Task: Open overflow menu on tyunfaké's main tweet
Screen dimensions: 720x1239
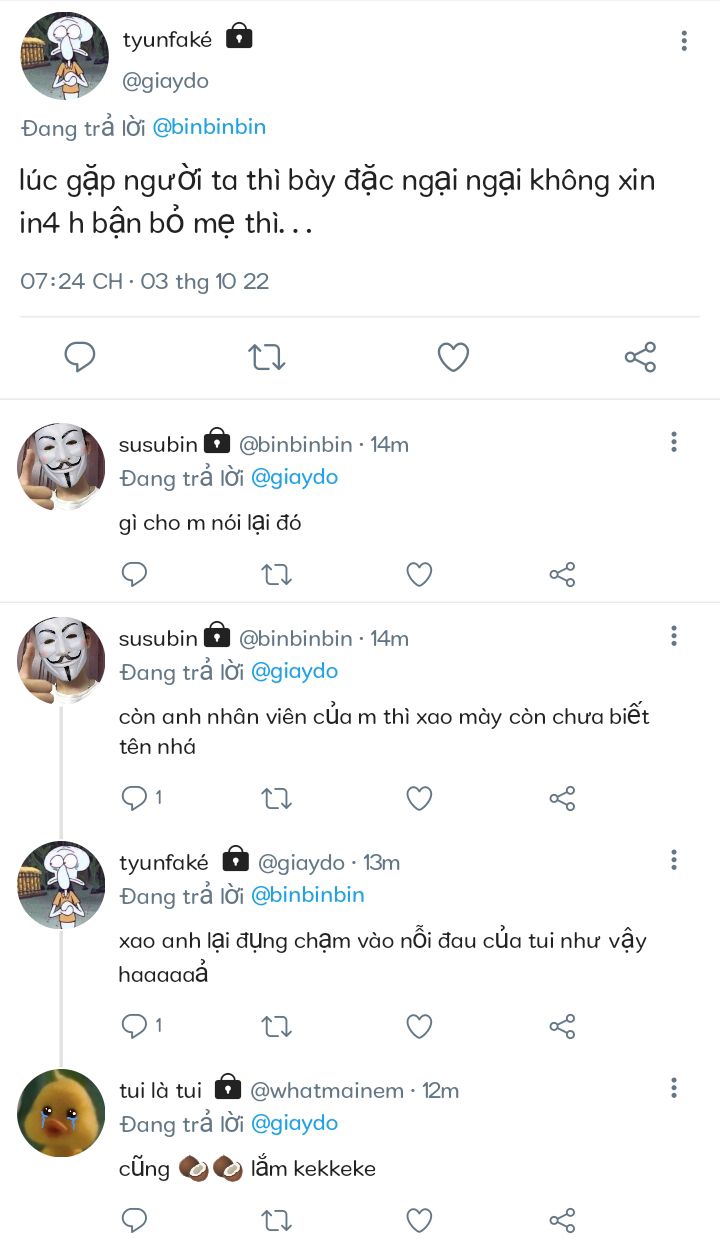Action: [x=684, y=41]
